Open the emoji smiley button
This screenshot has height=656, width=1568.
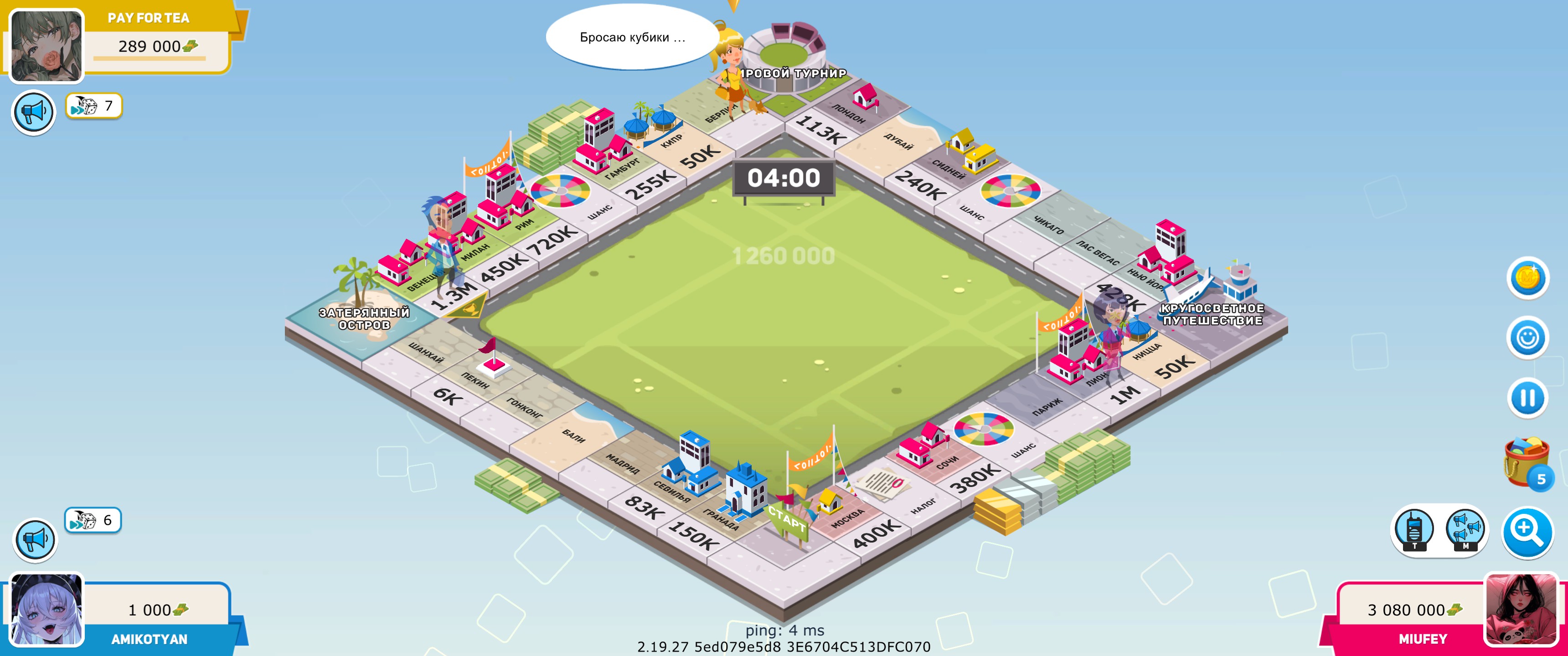point(1527,338)
